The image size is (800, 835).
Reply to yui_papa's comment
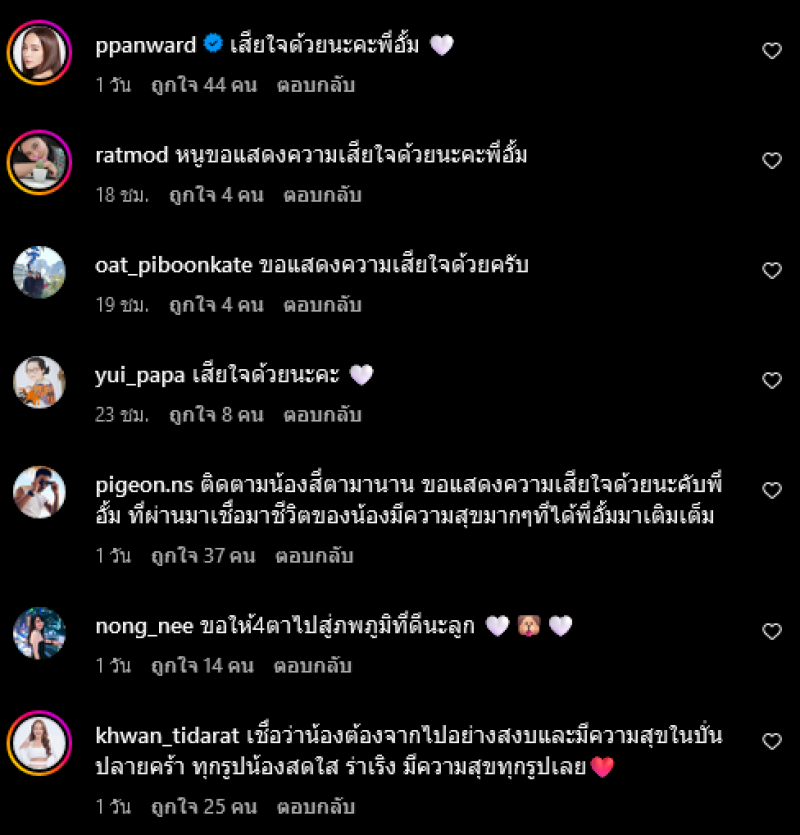[x=324, y=414]
